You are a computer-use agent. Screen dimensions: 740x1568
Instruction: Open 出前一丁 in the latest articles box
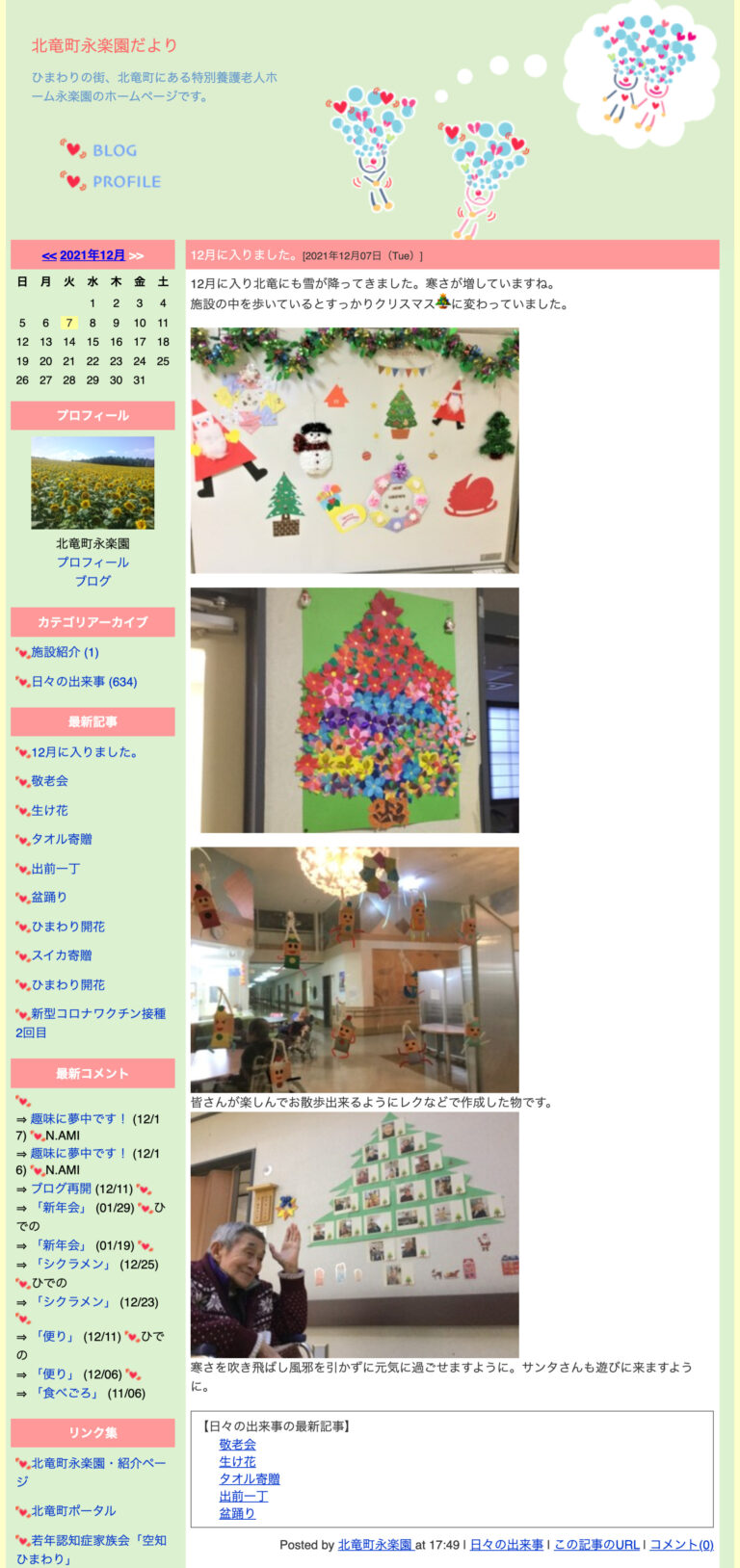[x=243, y=1496]
